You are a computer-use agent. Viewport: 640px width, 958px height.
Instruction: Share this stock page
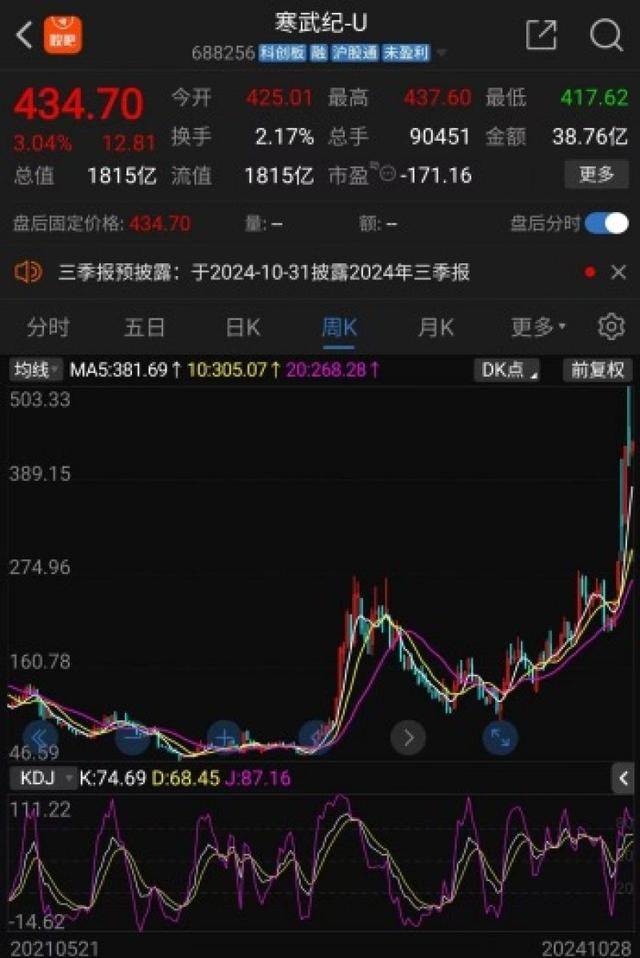(x=541, y=36)
